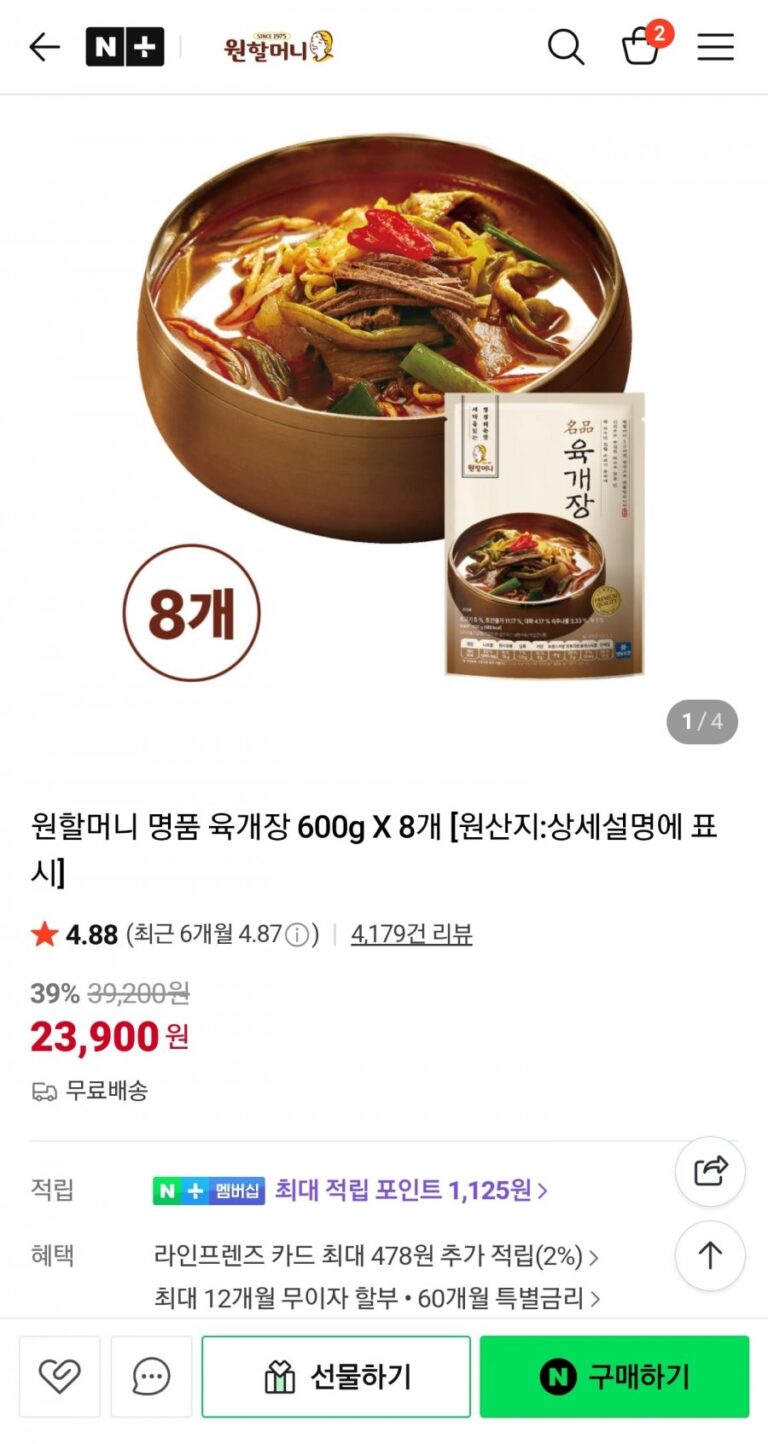Jump back to top of page
This screenshot has height=1444, width=768.
710,1255
